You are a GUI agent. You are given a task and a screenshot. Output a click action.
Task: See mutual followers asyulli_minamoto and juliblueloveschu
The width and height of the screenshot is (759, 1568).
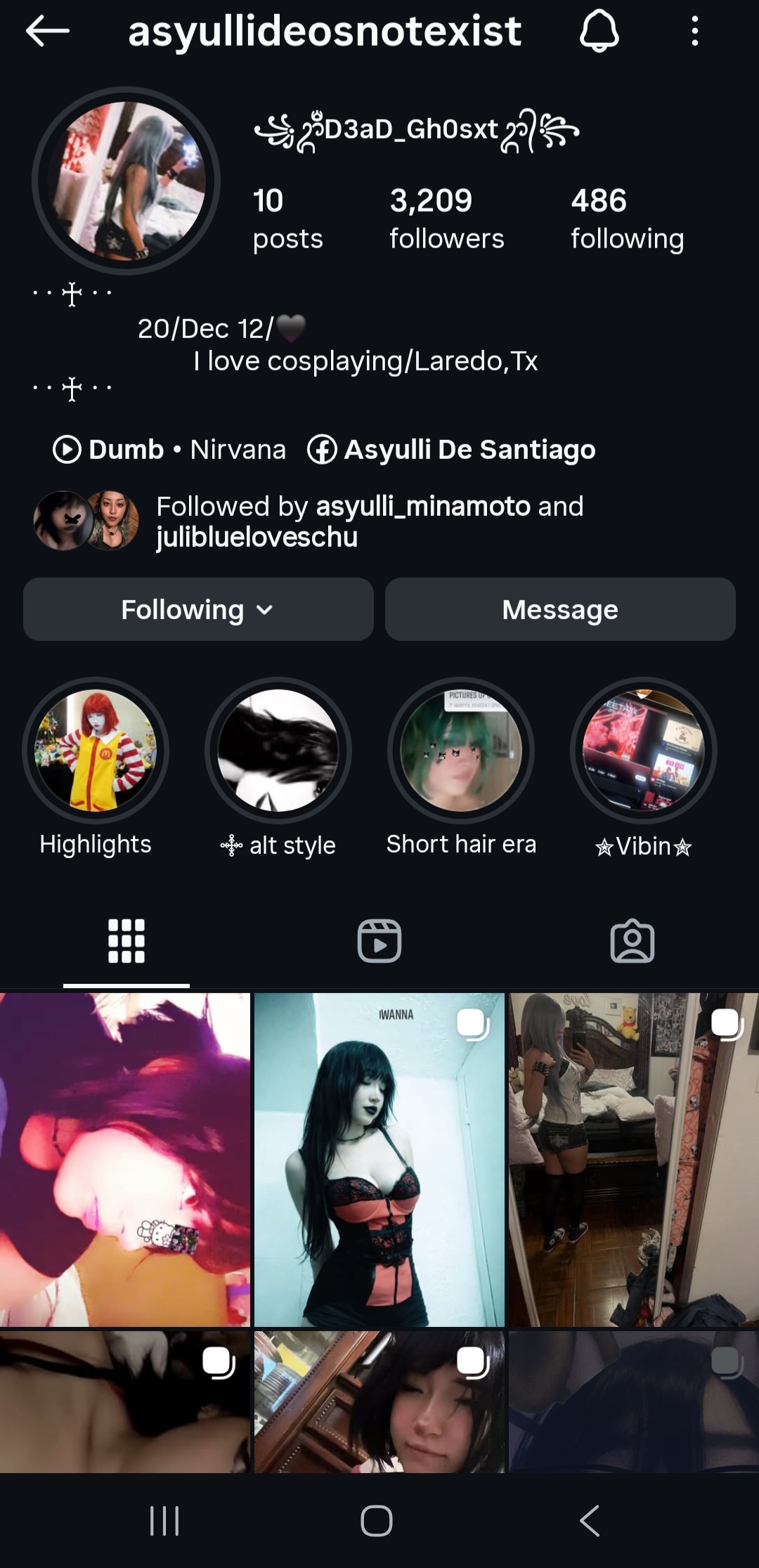click(369, 521)
